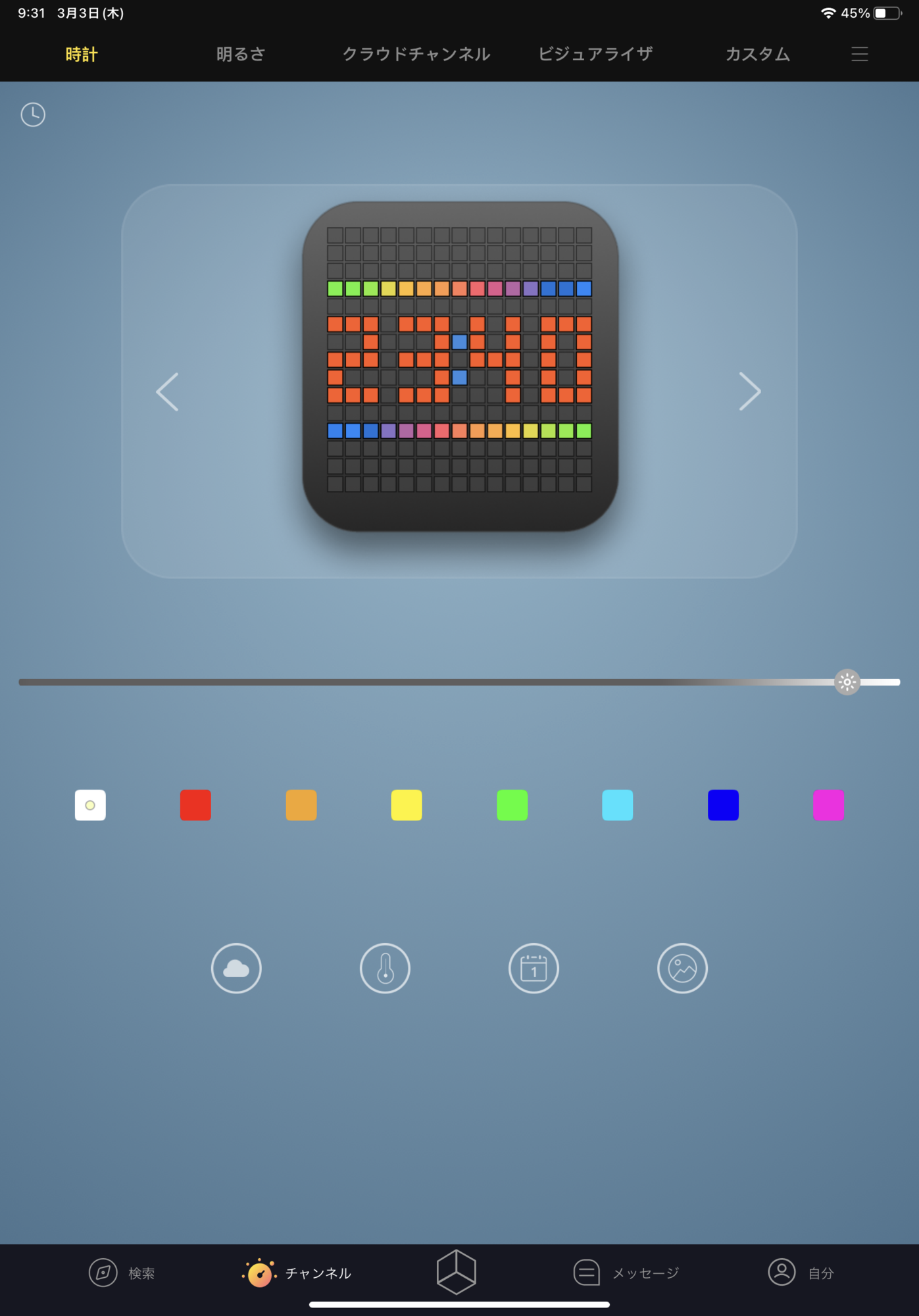919x1316 pixels.
Task: Show the previous clock face
Action: point(168,392)
